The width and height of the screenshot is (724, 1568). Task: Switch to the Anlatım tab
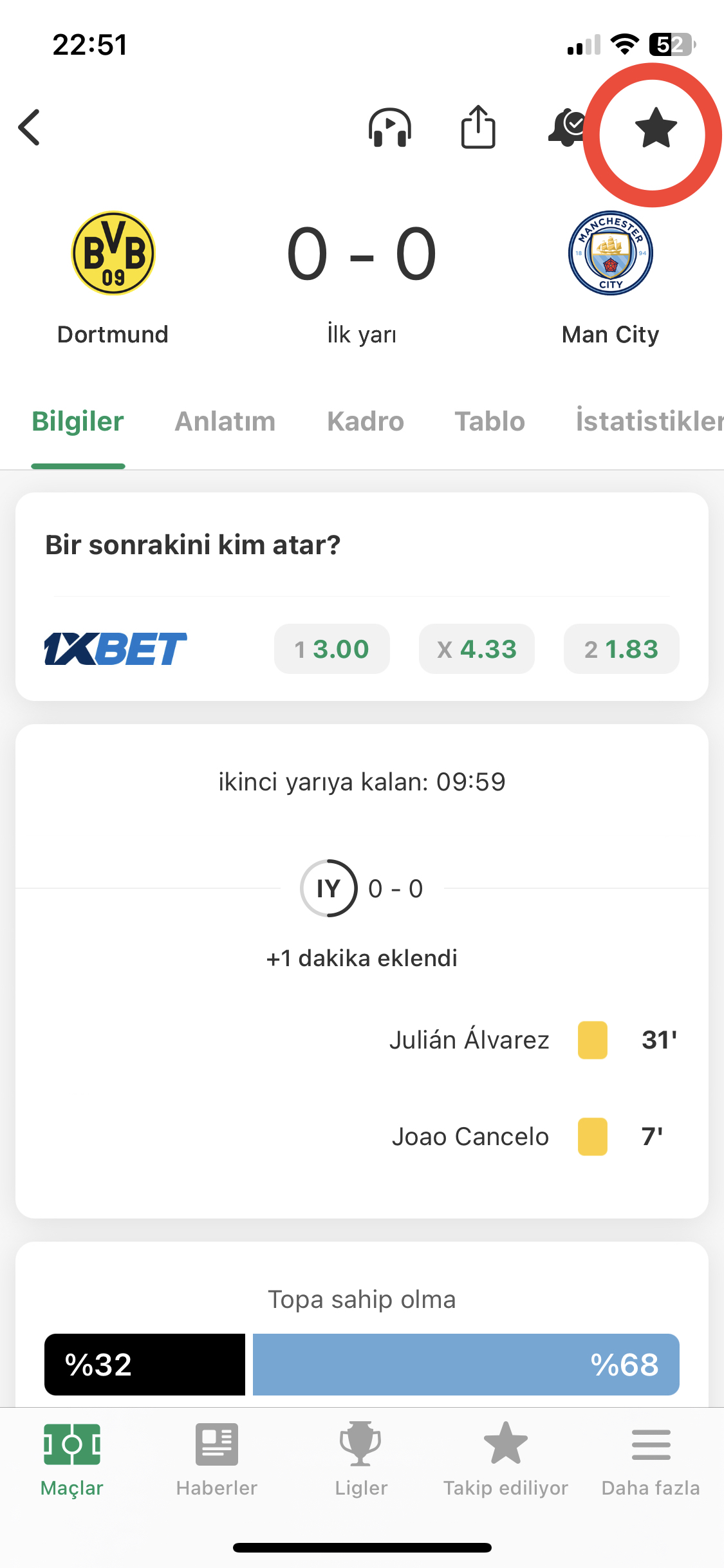[225, 422]
